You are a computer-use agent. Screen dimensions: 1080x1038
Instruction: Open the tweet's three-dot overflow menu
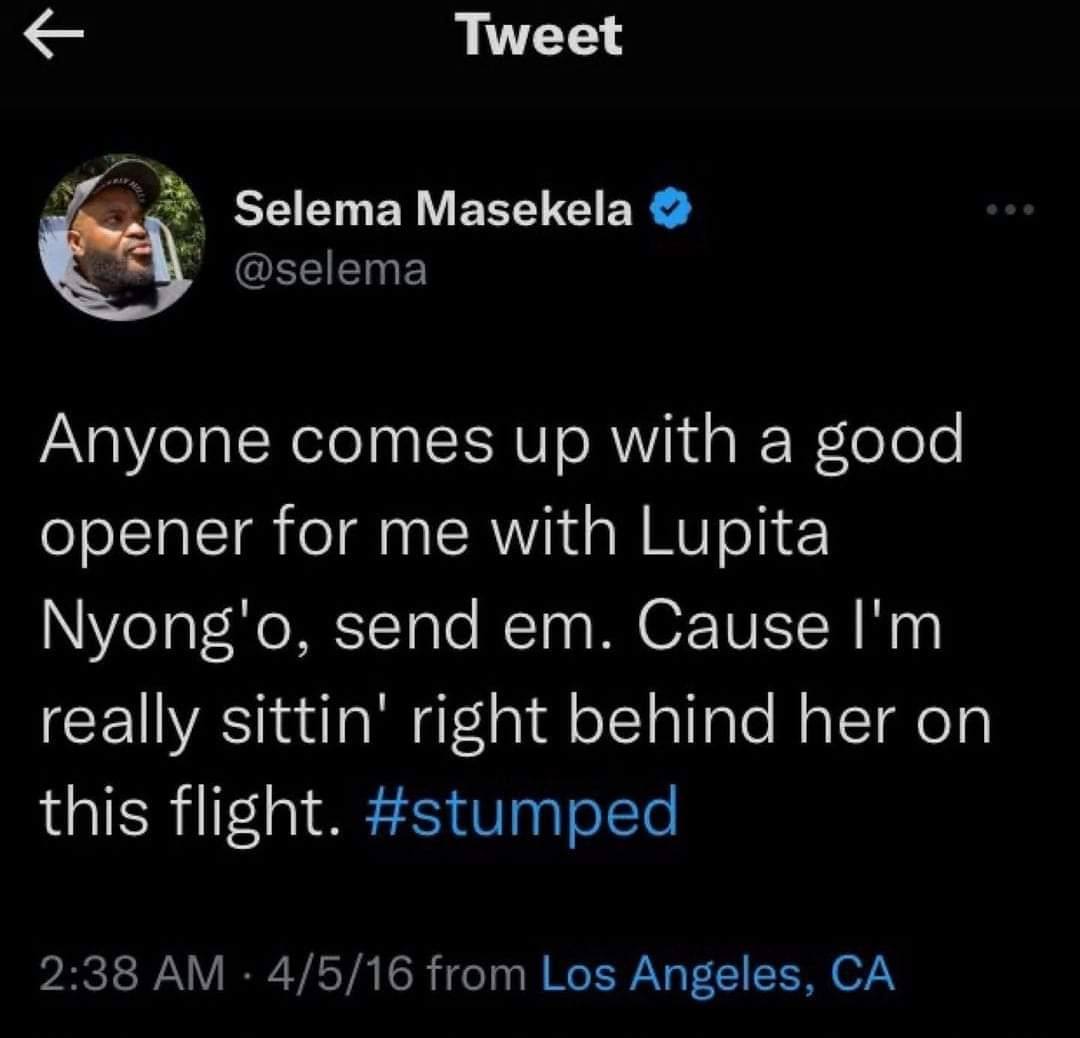1007,210
